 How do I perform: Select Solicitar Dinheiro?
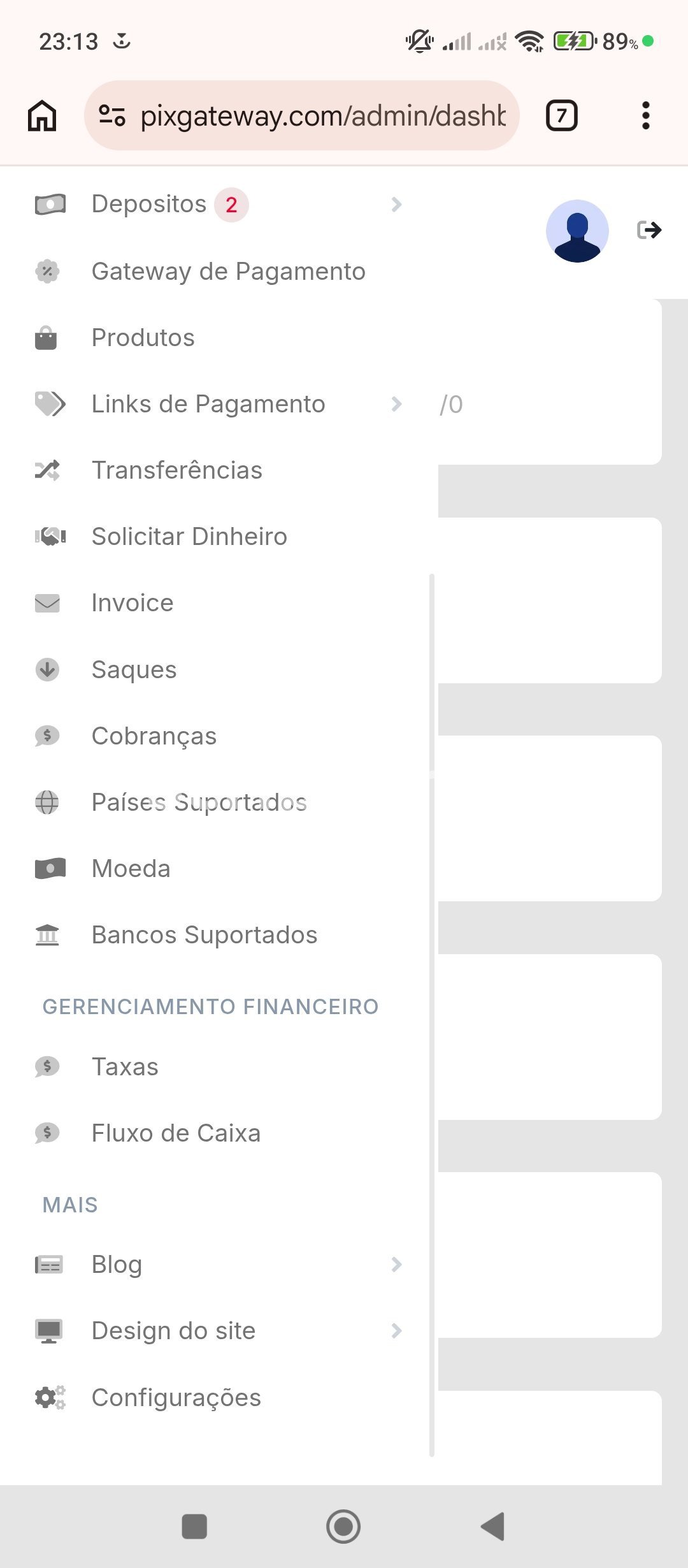(189, 537)
